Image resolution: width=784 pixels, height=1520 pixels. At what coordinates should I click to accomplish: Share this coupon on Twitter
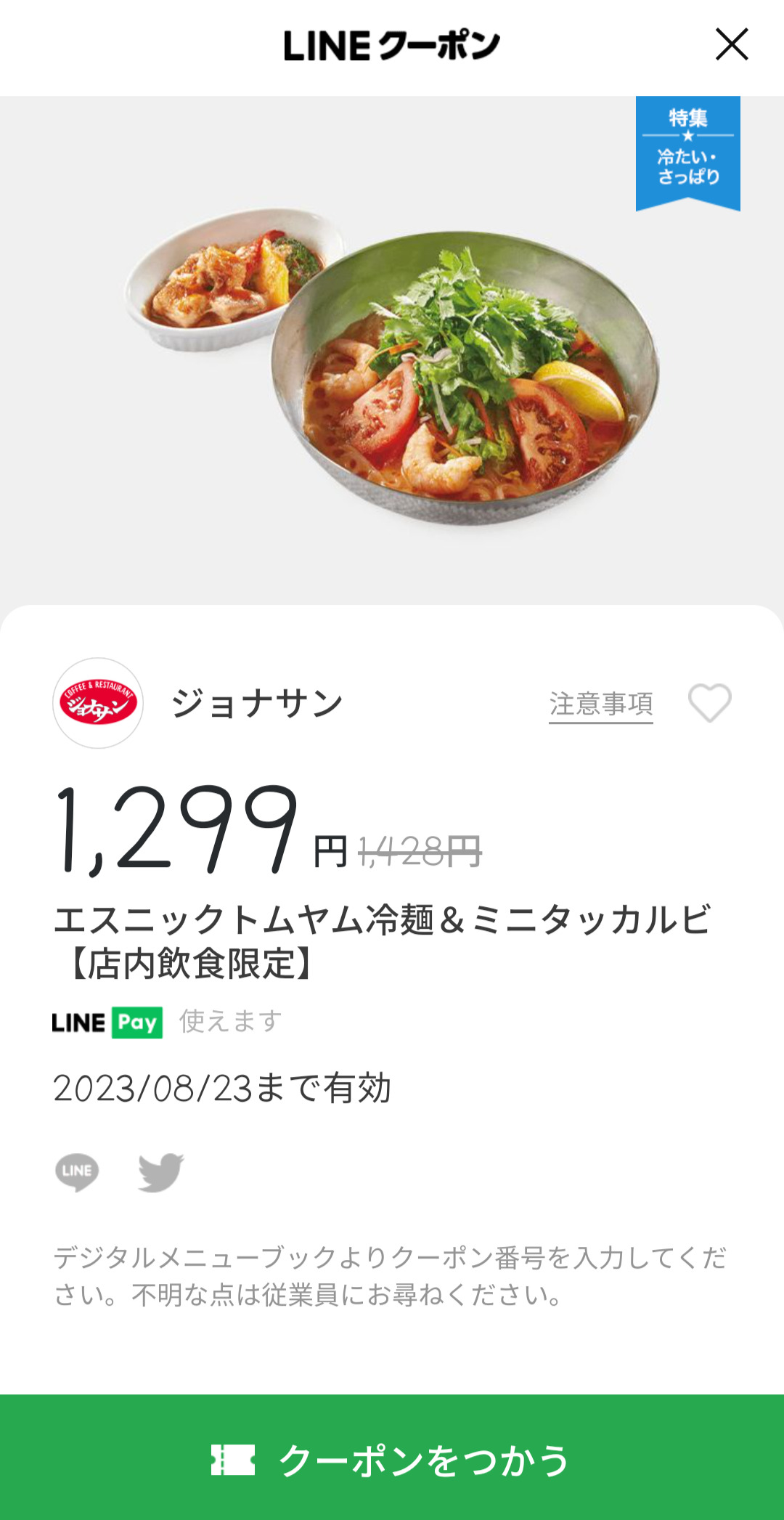[161, 1171]
